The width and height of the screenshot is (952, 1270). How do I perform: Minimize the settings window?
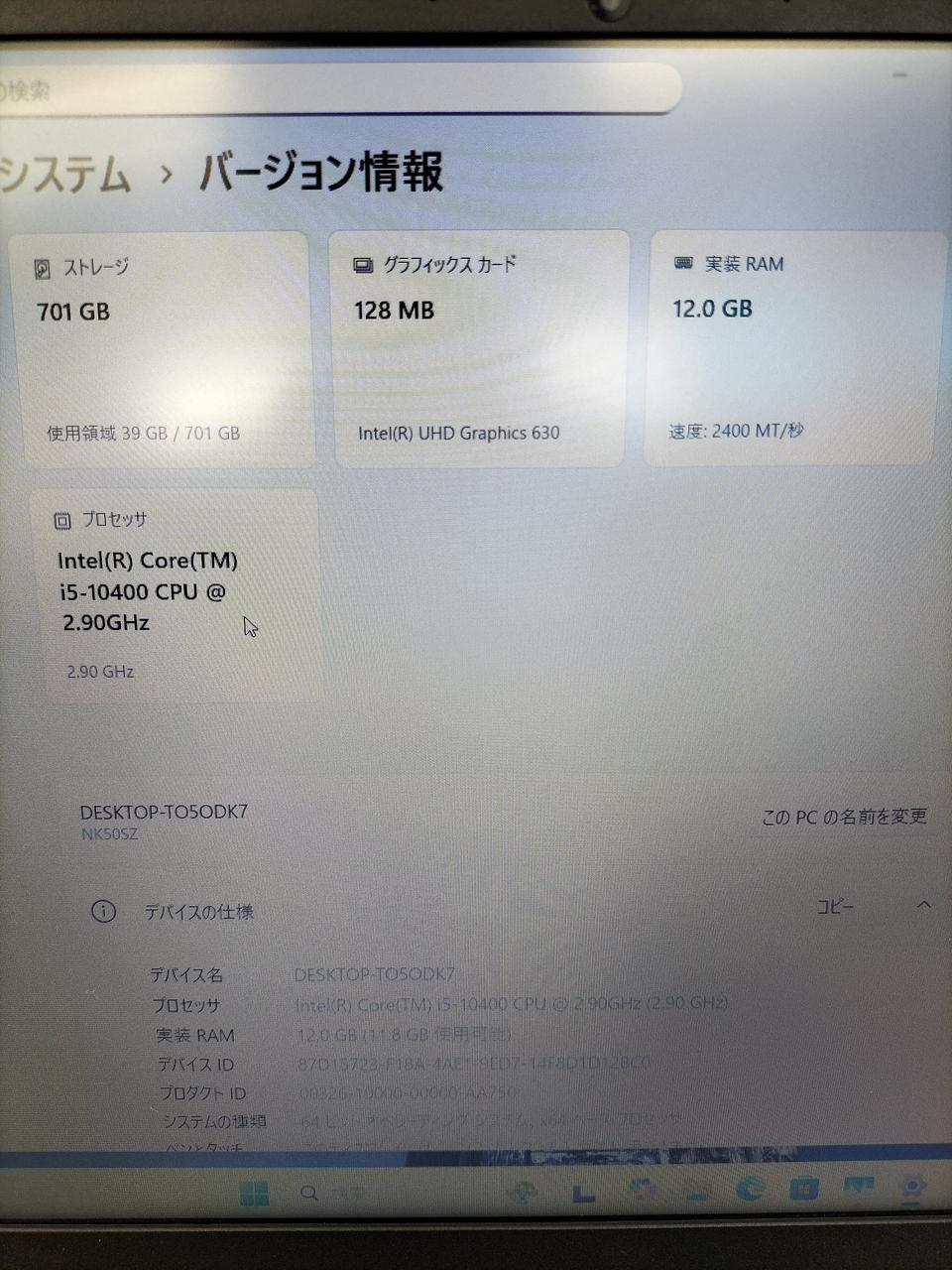coord(900,75)
